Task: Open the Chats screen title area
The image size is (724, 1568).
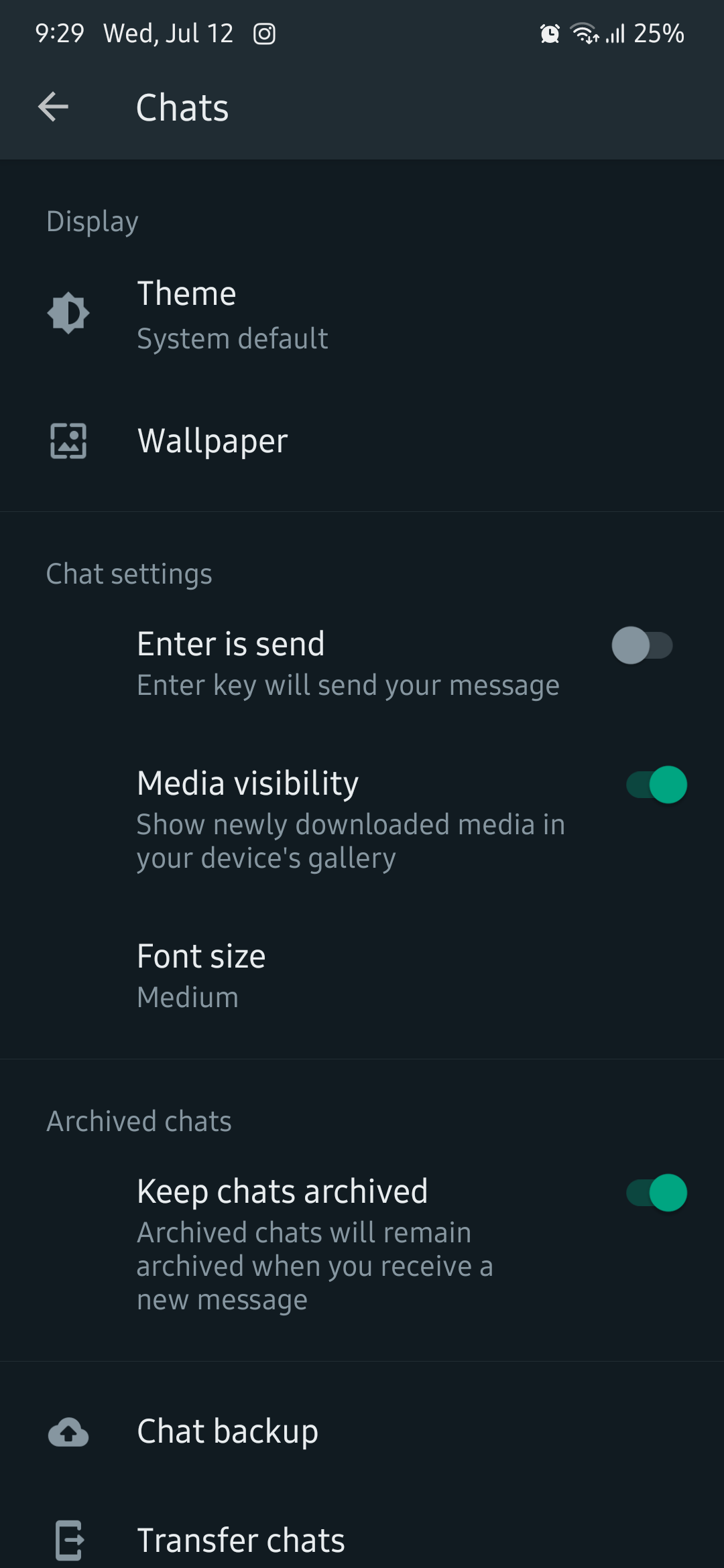Action: 182,106
